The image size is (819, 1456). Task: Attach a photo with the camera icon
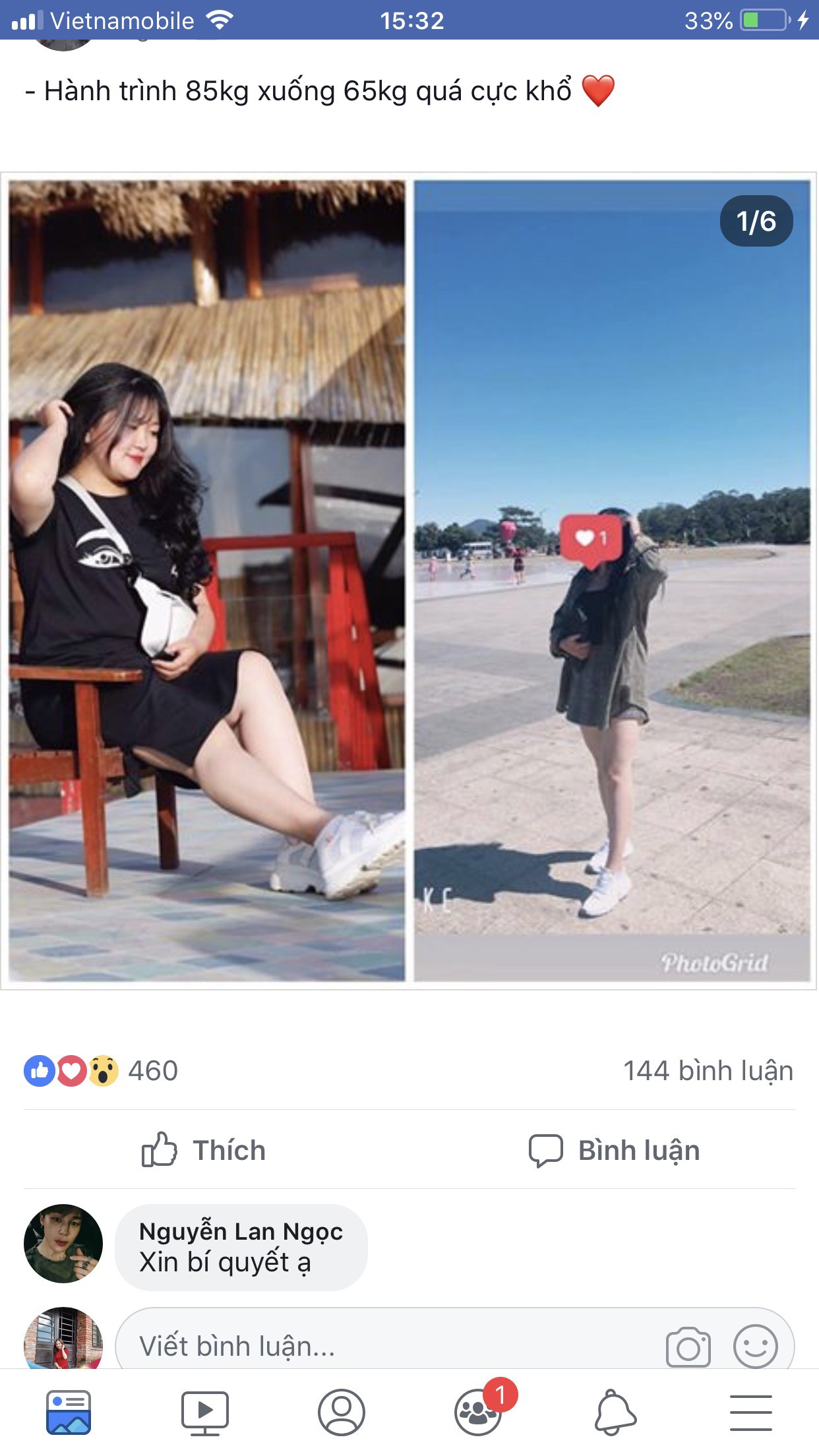688,1347
